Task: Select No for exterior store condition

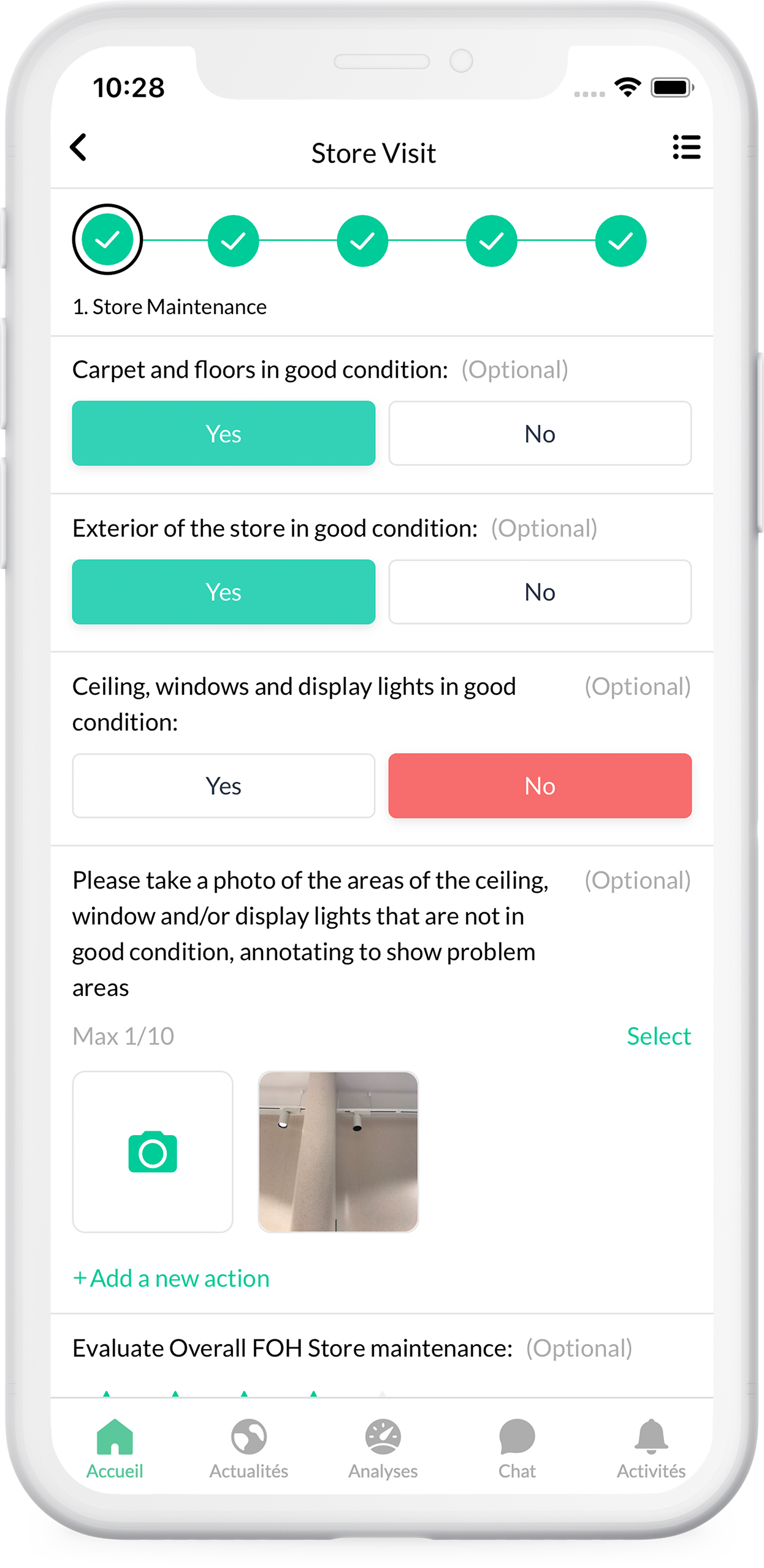Action: click(x=540, y=592)
